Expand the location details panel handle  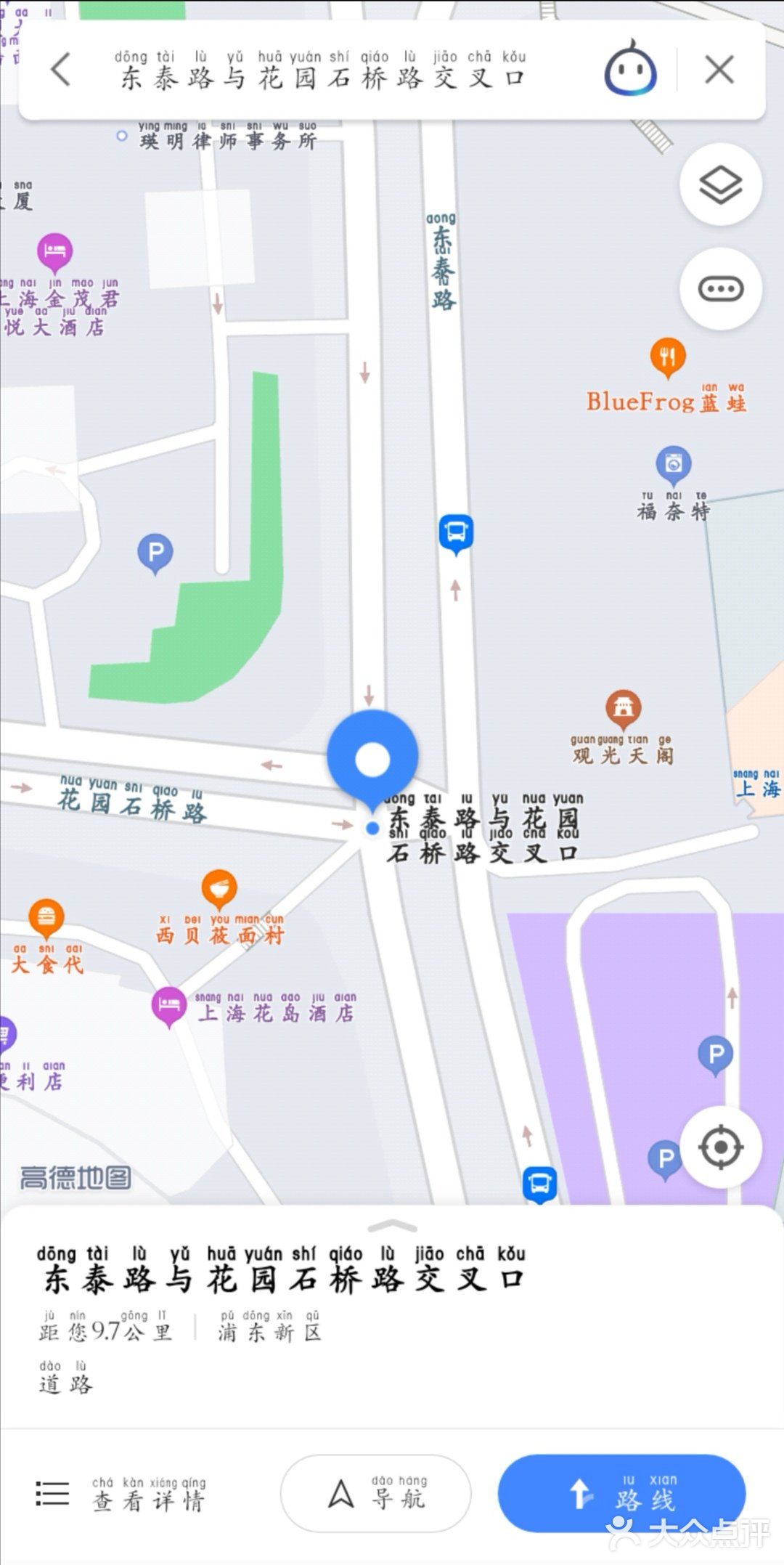click(x=392, y=1227)
